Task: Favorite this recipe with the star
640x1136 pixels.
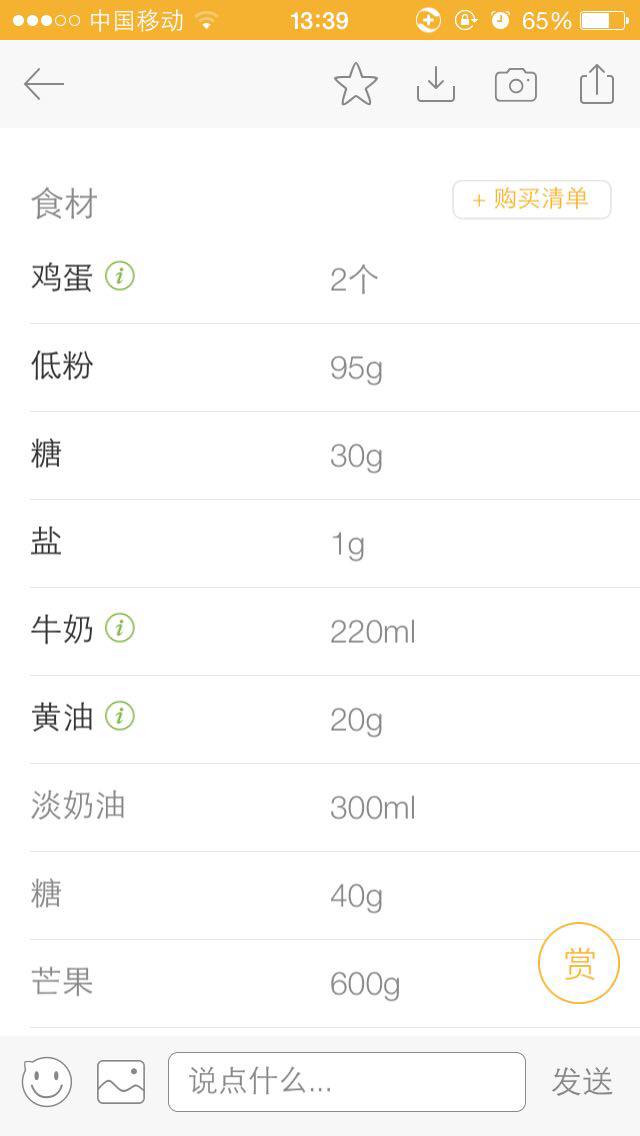Action: [x=356, y=84]
